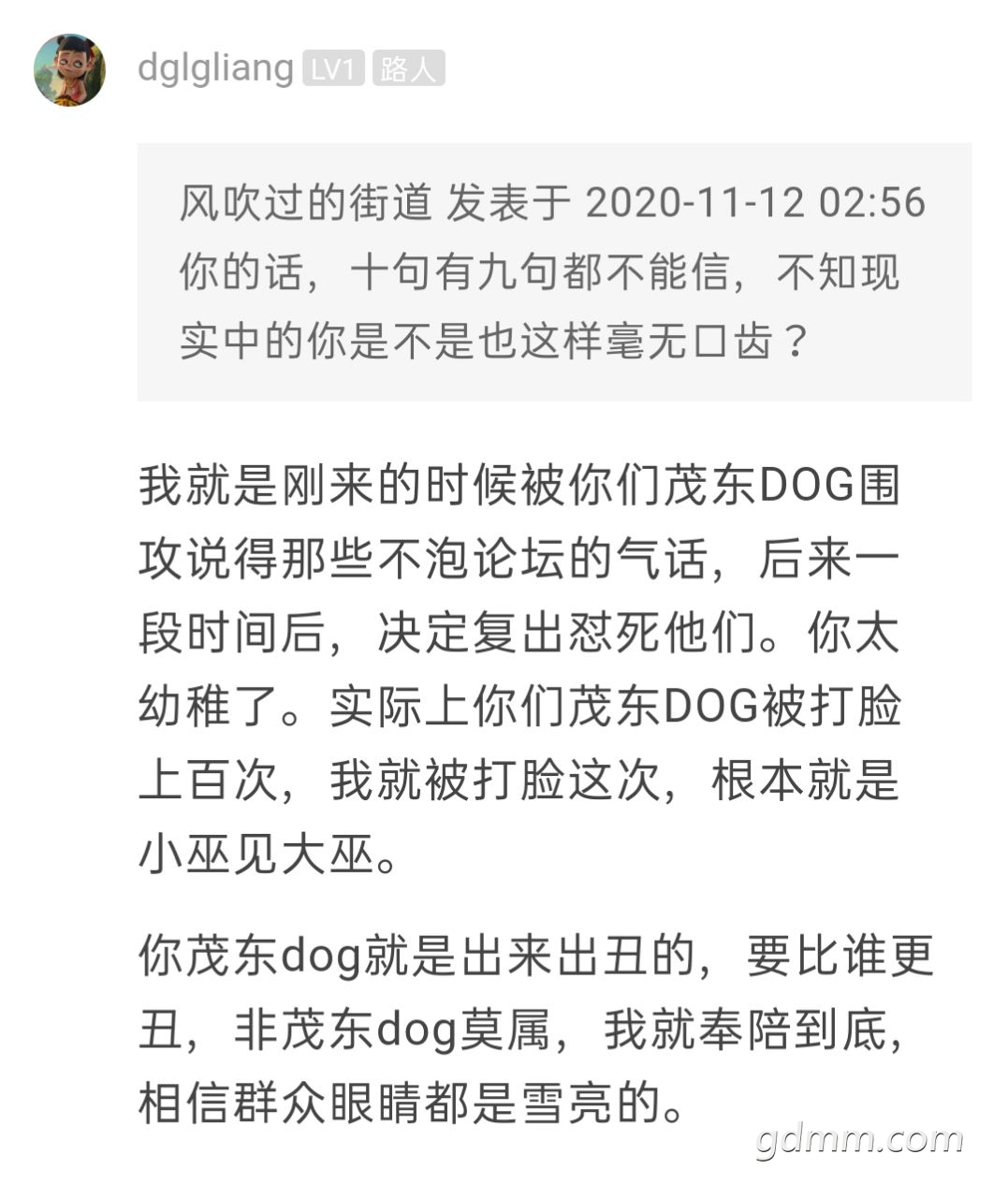
Task: Open dglgliang's profile avatar
Action: [69, 70]
